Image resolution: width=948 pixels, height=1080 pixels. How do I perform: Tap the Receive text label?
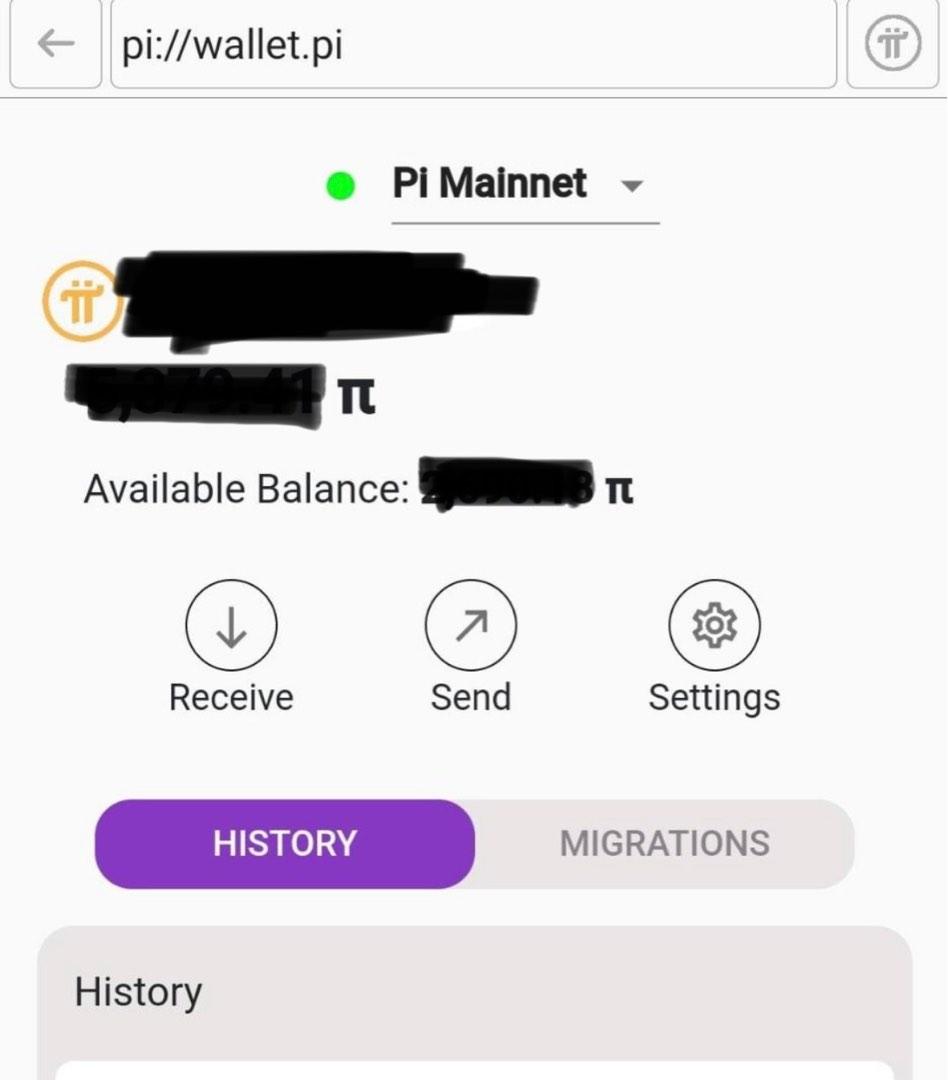coord(230,697)
